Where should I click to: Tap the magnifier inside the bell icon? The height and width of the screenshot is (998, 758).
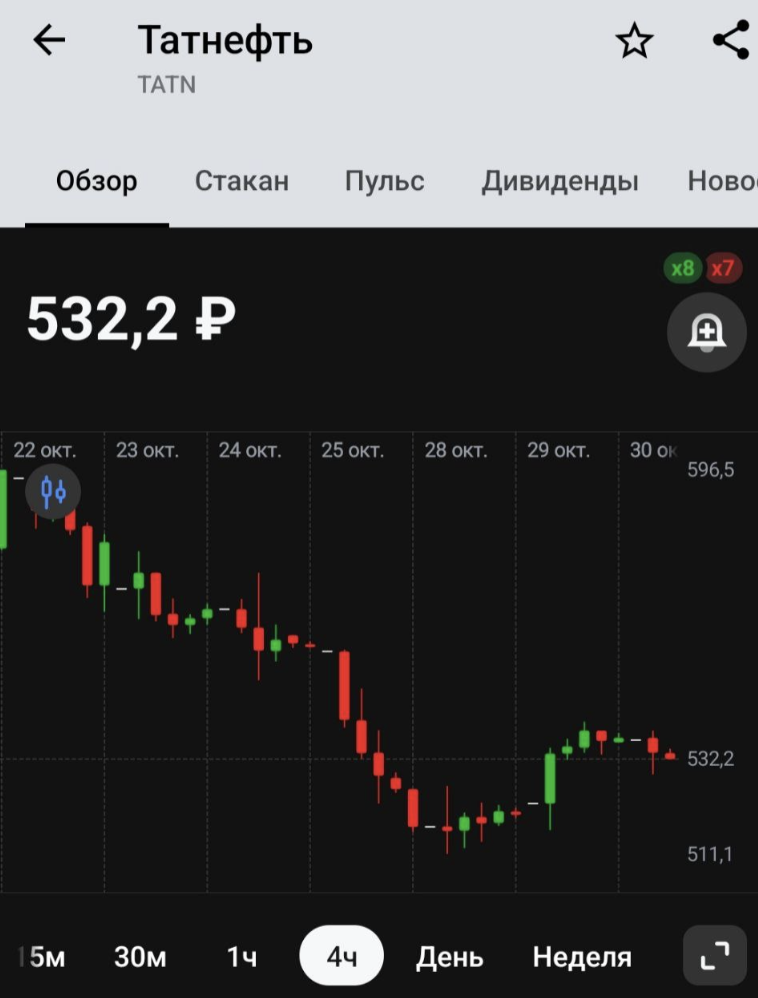coord(706,332)
